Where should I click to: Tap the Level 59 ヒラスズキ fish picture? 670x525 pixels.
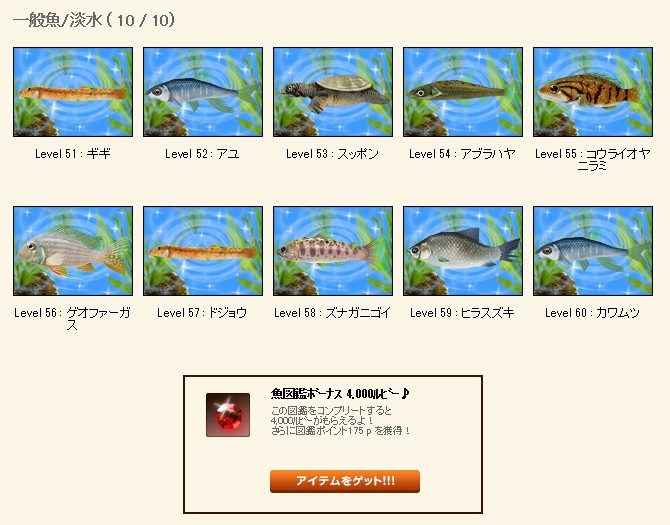(463, 251)
